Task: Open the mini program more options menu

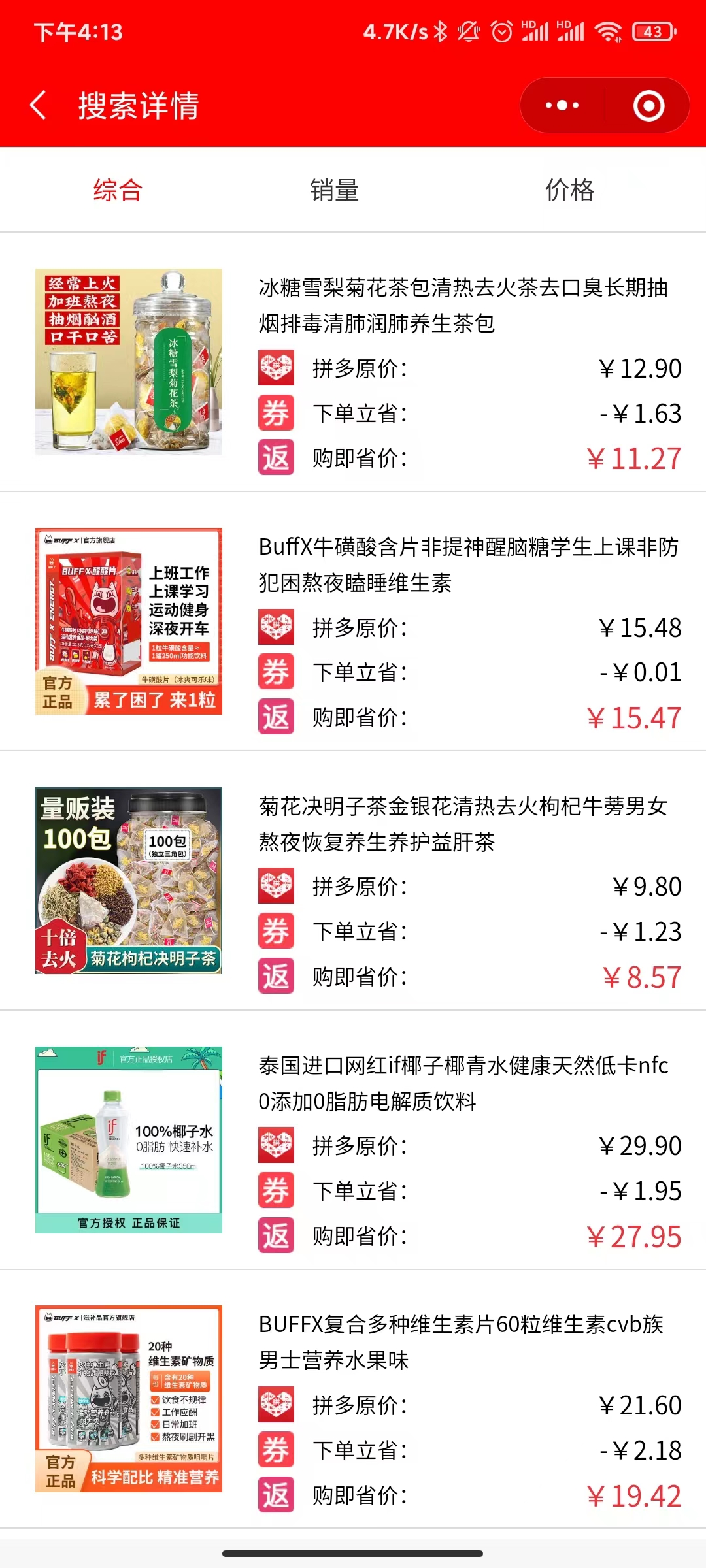Action: [x=562, y=105]
